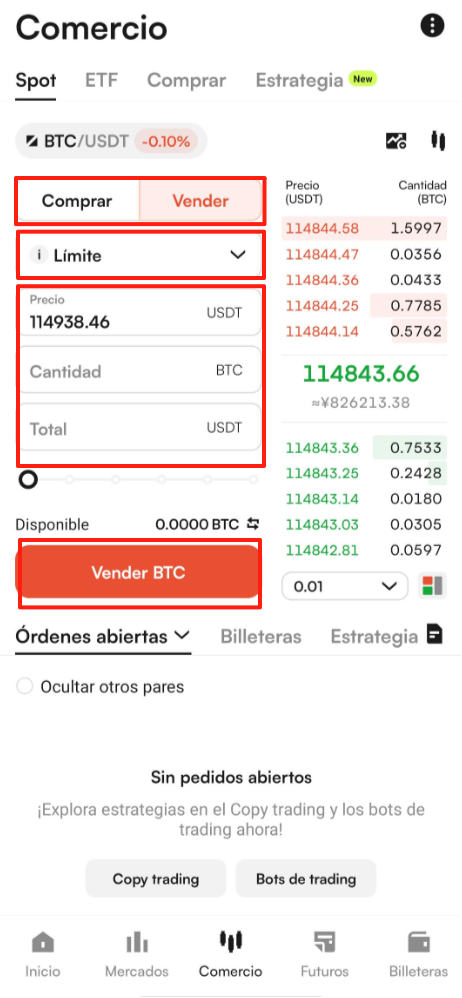The image size is (462, 998).
Task: Toggle Ocultar otros pares
Action: [100, 687]
